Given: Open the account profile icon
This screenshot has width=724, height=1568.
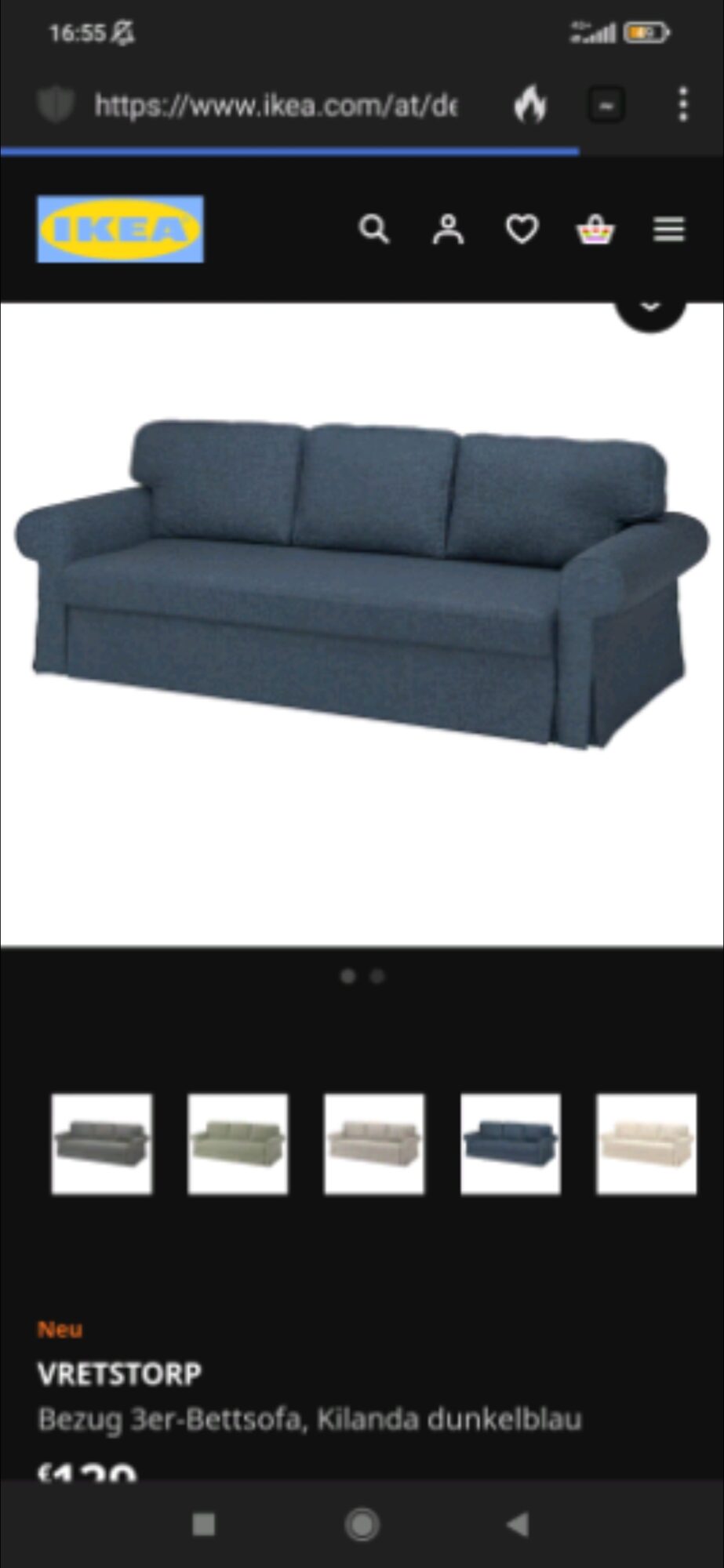Looking at the screenshot, I should click(x=448, y=230).
